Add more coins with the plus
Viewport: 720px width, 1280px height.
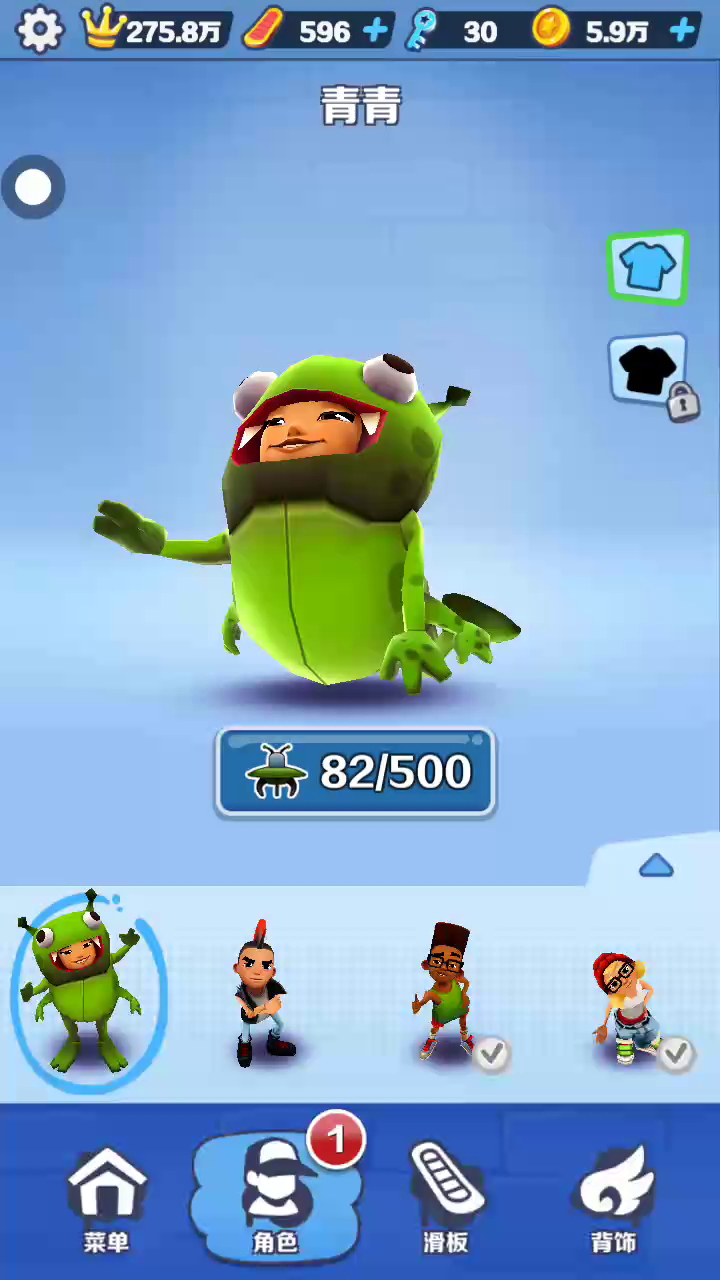[683, 31]
